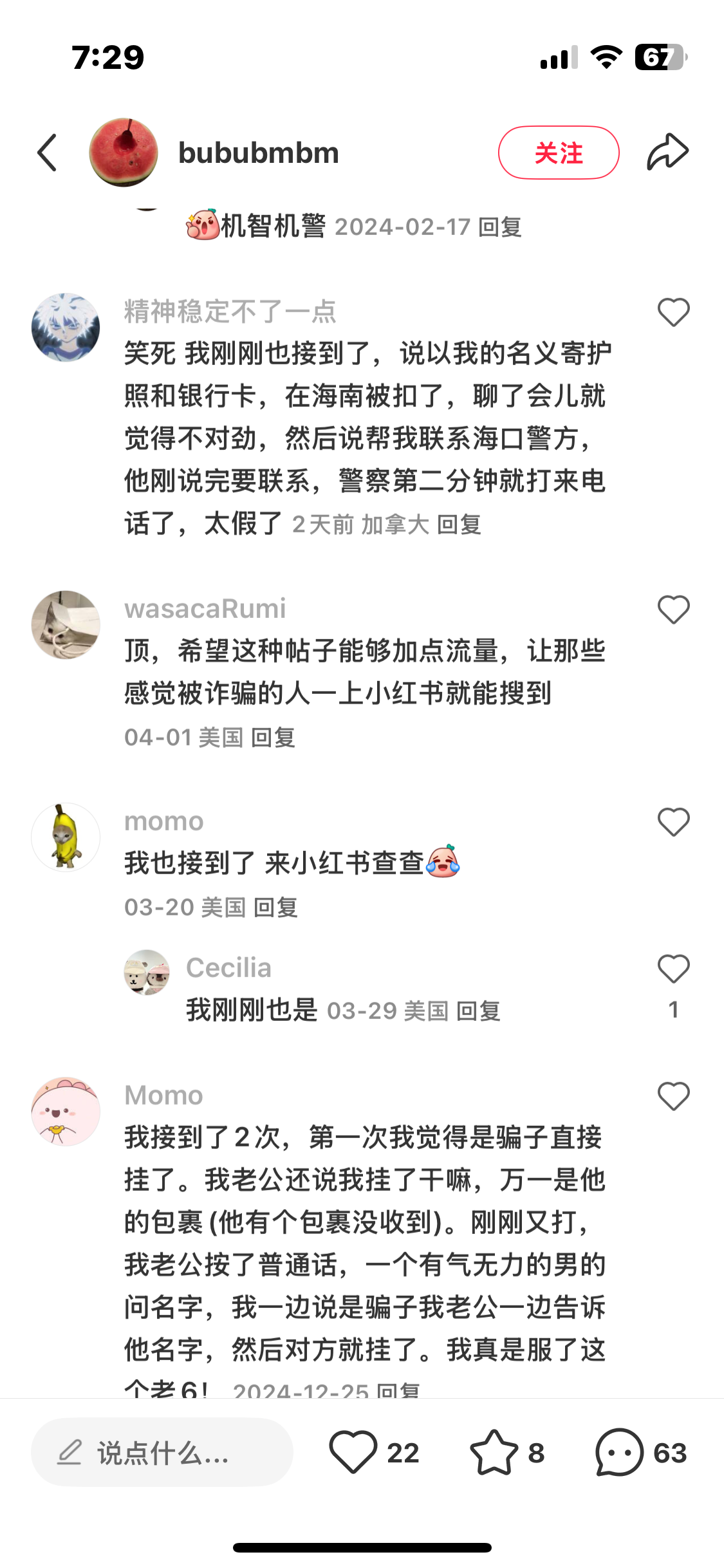This screenshot has height=1568, width=724.
Task: Like the banana-avatar momo comment
Action: 673,822
